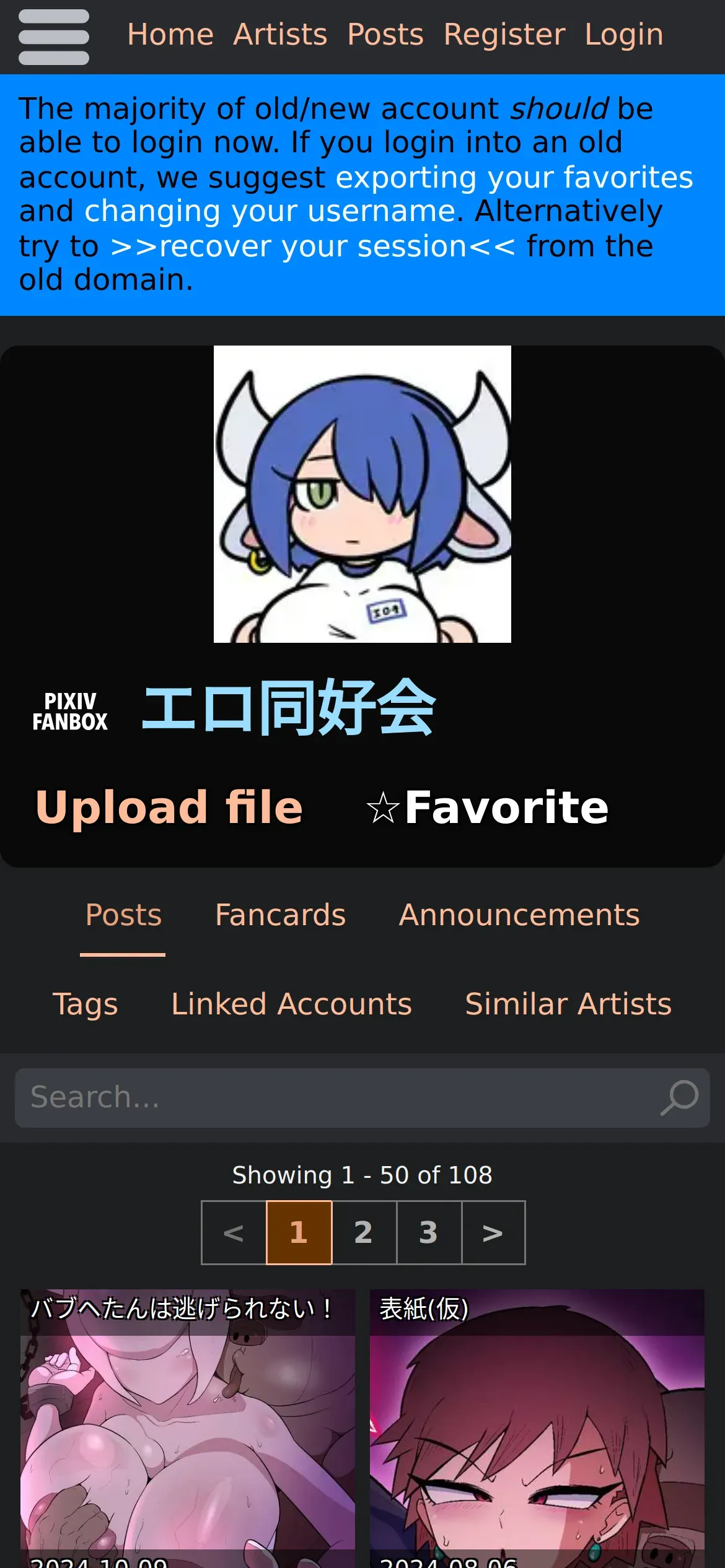The height and width of the screenshot is (1568, 725).
Task: Switch to the Tags tab
Action: 86,1004
